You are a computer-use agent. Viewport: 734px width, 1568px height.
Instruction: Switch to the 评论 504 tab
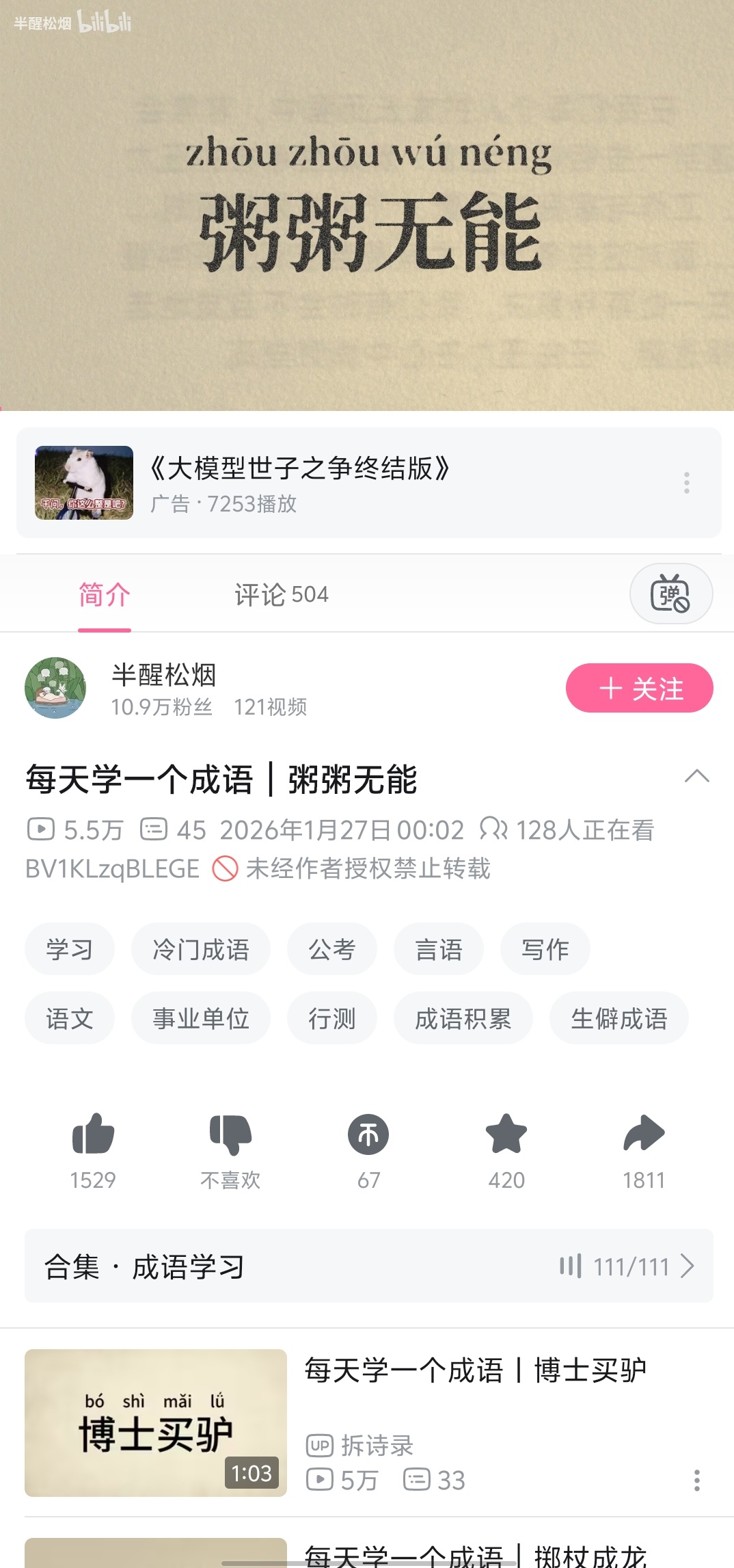tap(281, 594)
